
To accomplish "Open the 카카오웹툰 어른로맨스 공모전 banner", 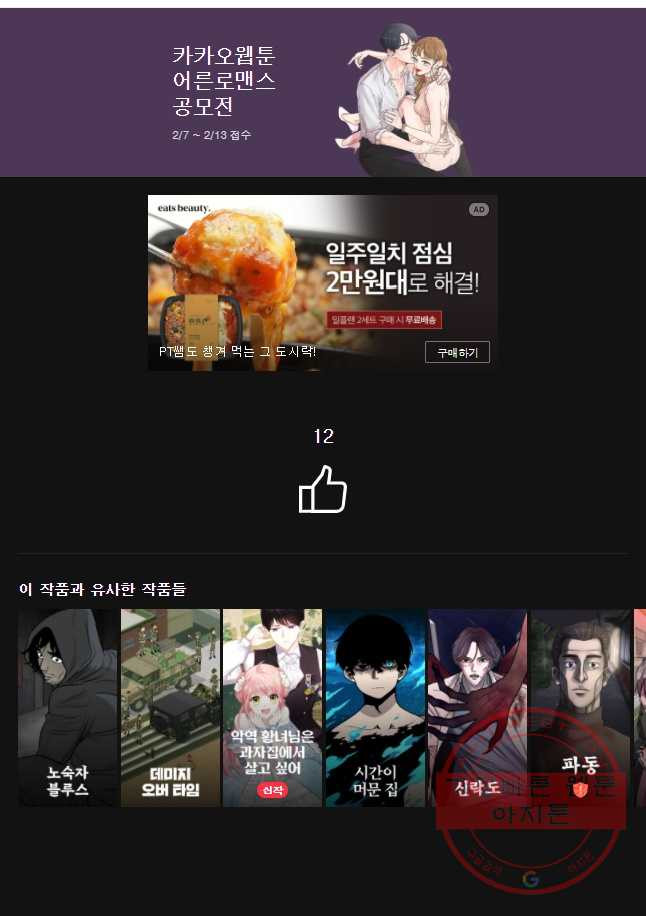I will 322,92.
